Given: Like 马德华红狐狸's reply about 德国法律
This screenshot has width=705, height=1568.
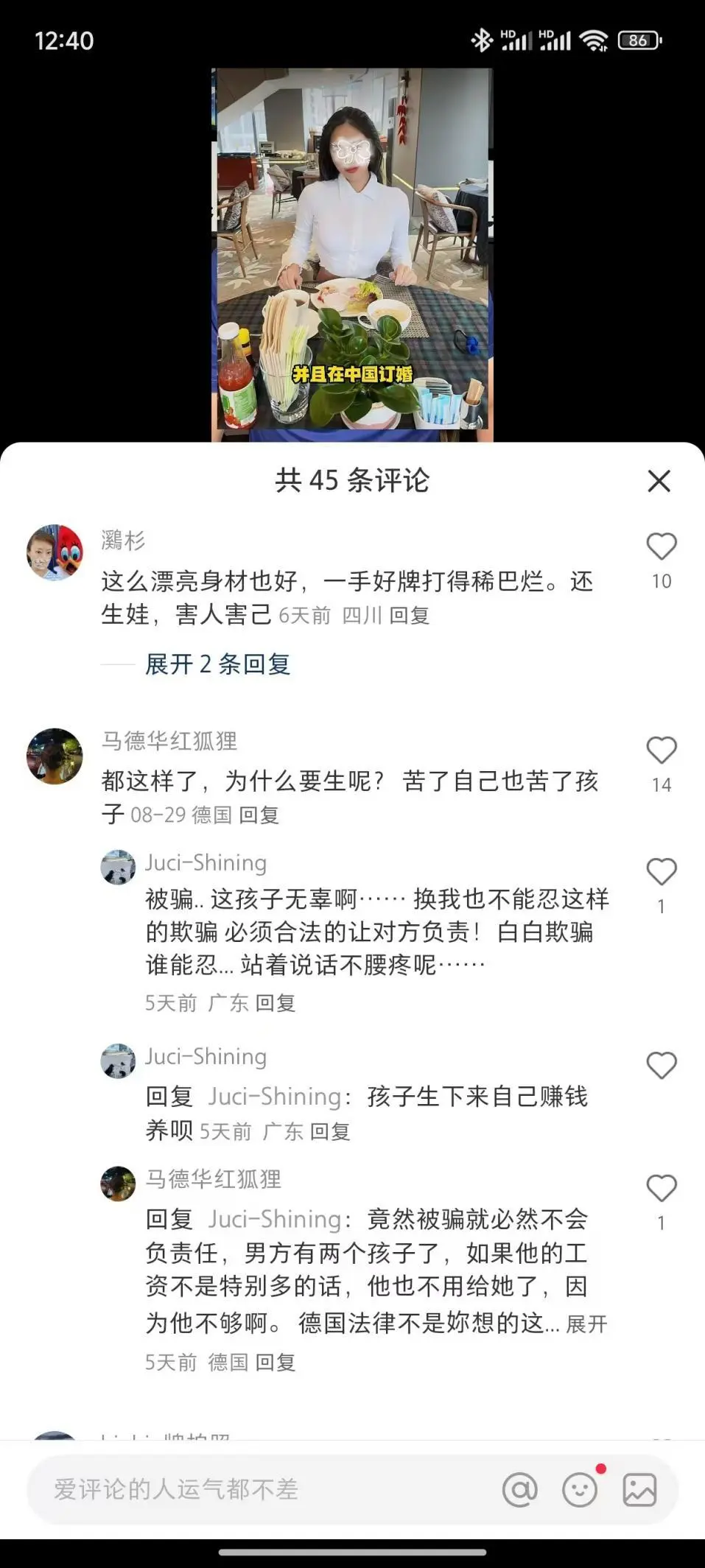Looking at the screenshot, I should [x=661, y=1189].
